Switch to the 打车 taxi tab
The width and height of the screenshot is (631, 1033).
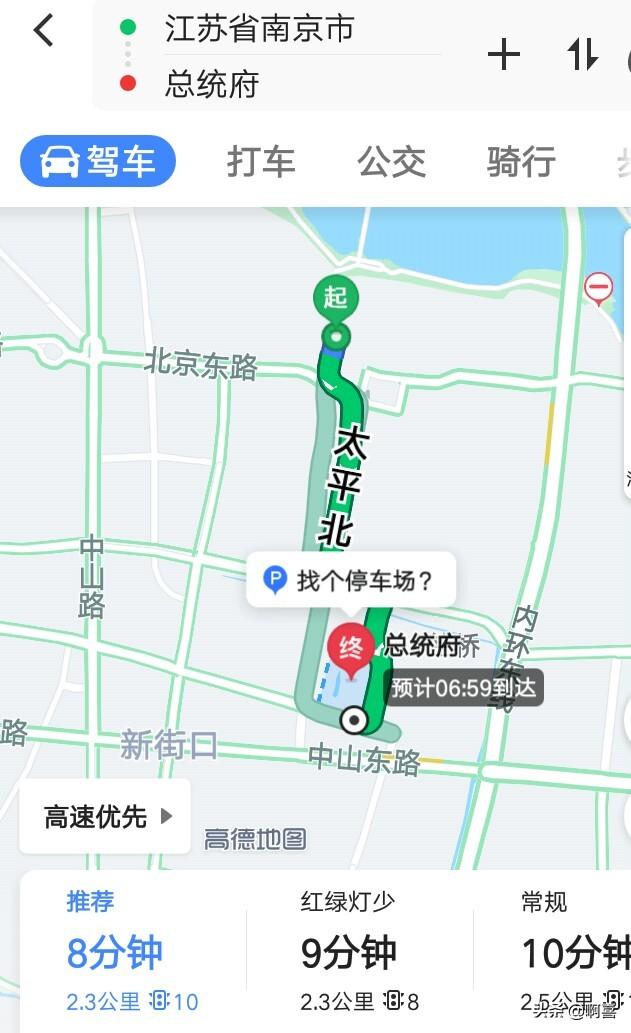coord(261,161)
